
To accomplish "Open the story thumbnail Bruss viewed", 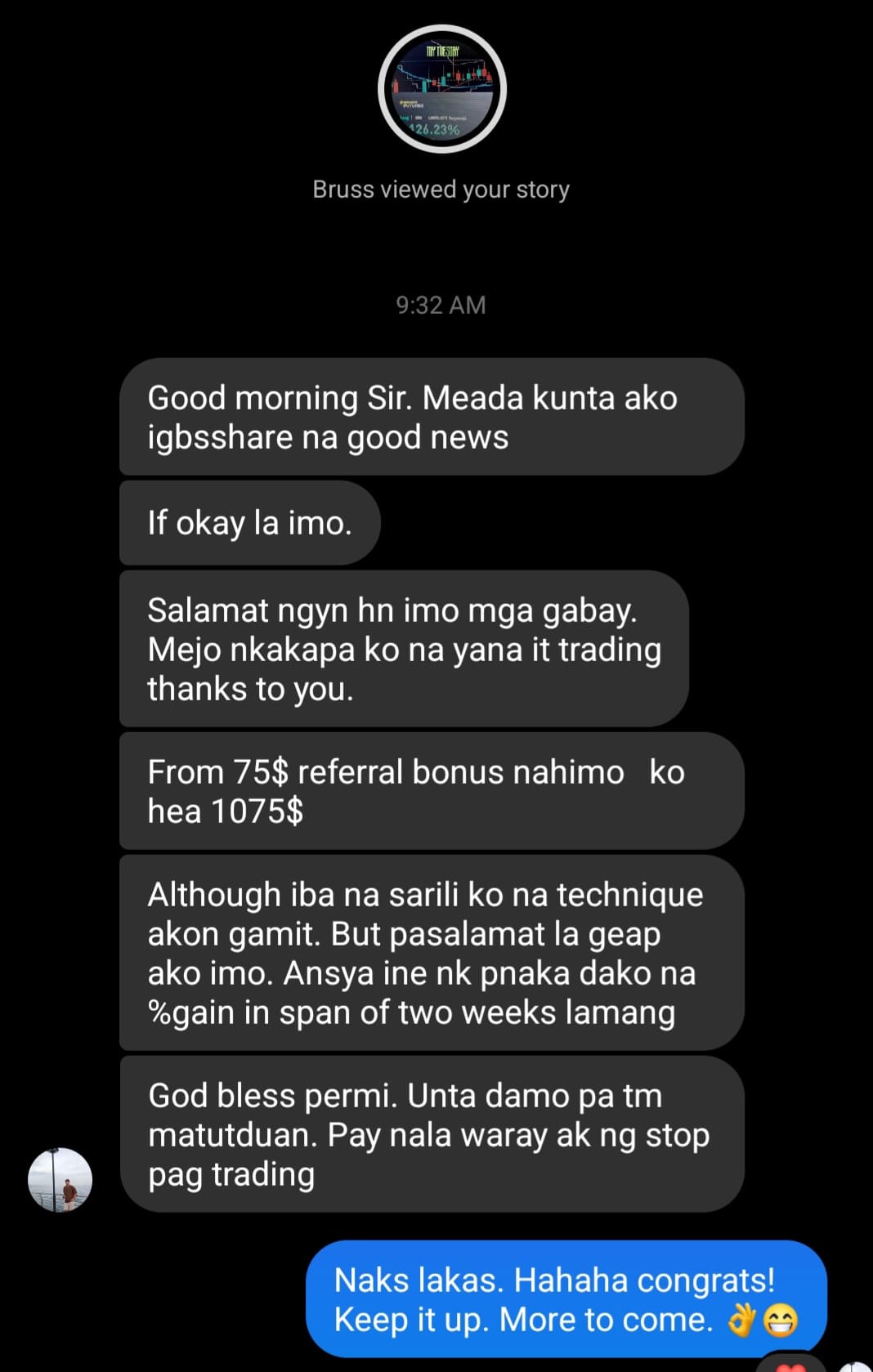I will click(x=442, y=89).
